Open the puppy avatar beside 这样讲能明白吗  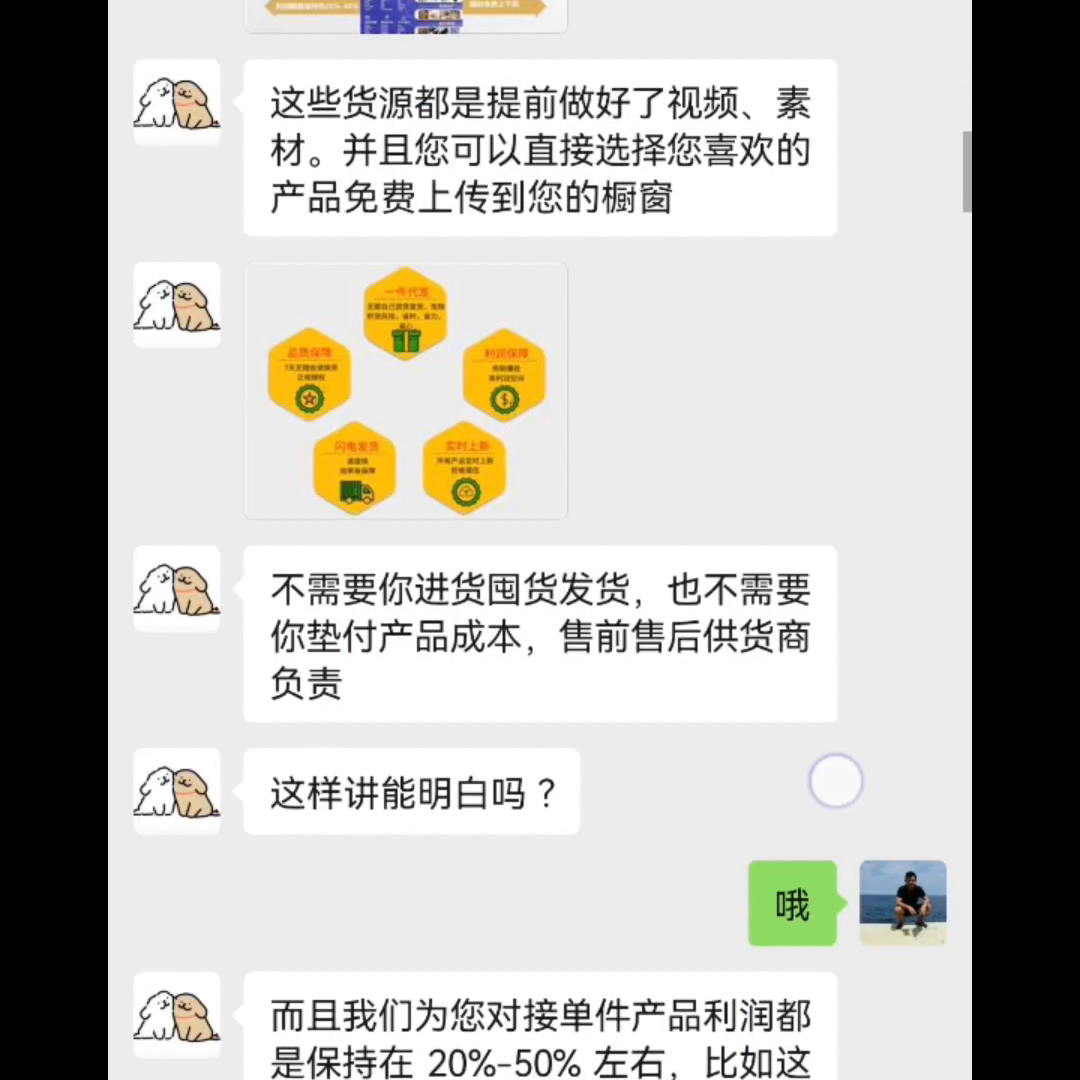coord(177,791)
